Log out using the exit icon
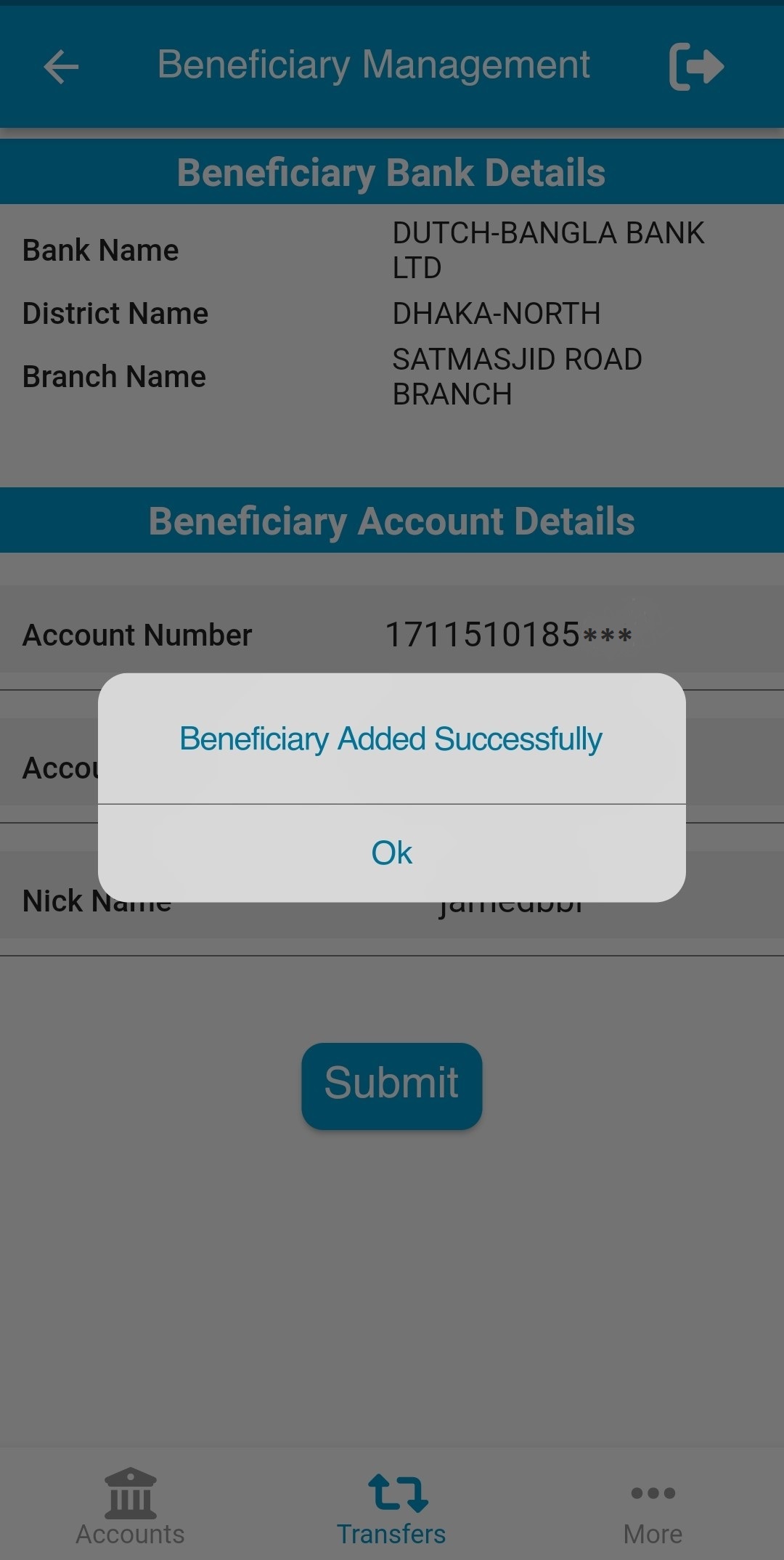This screenshot has height=1560, width=784. coord(695,67)
